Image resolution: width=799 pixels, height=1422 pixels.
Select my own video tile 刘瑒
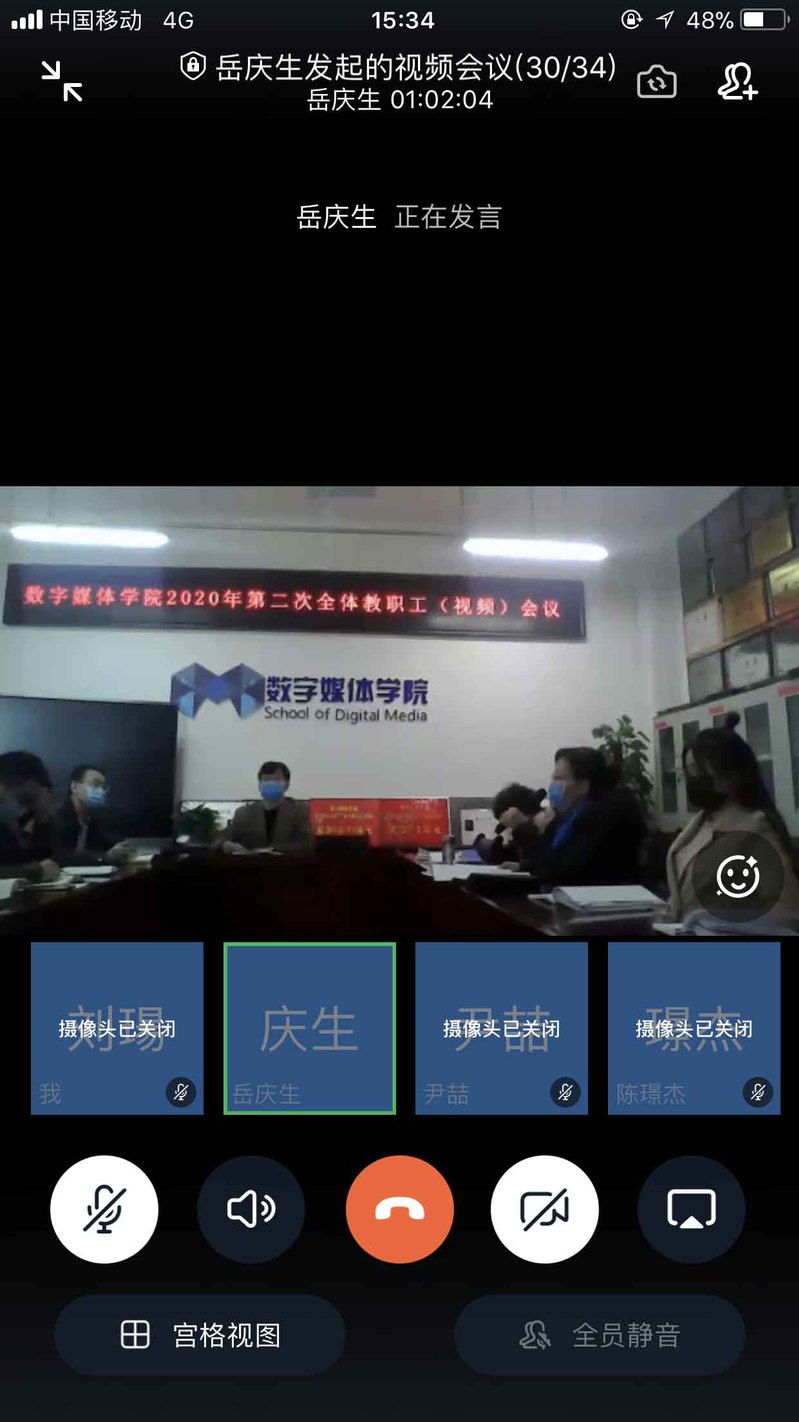(x=117, y=1028)
